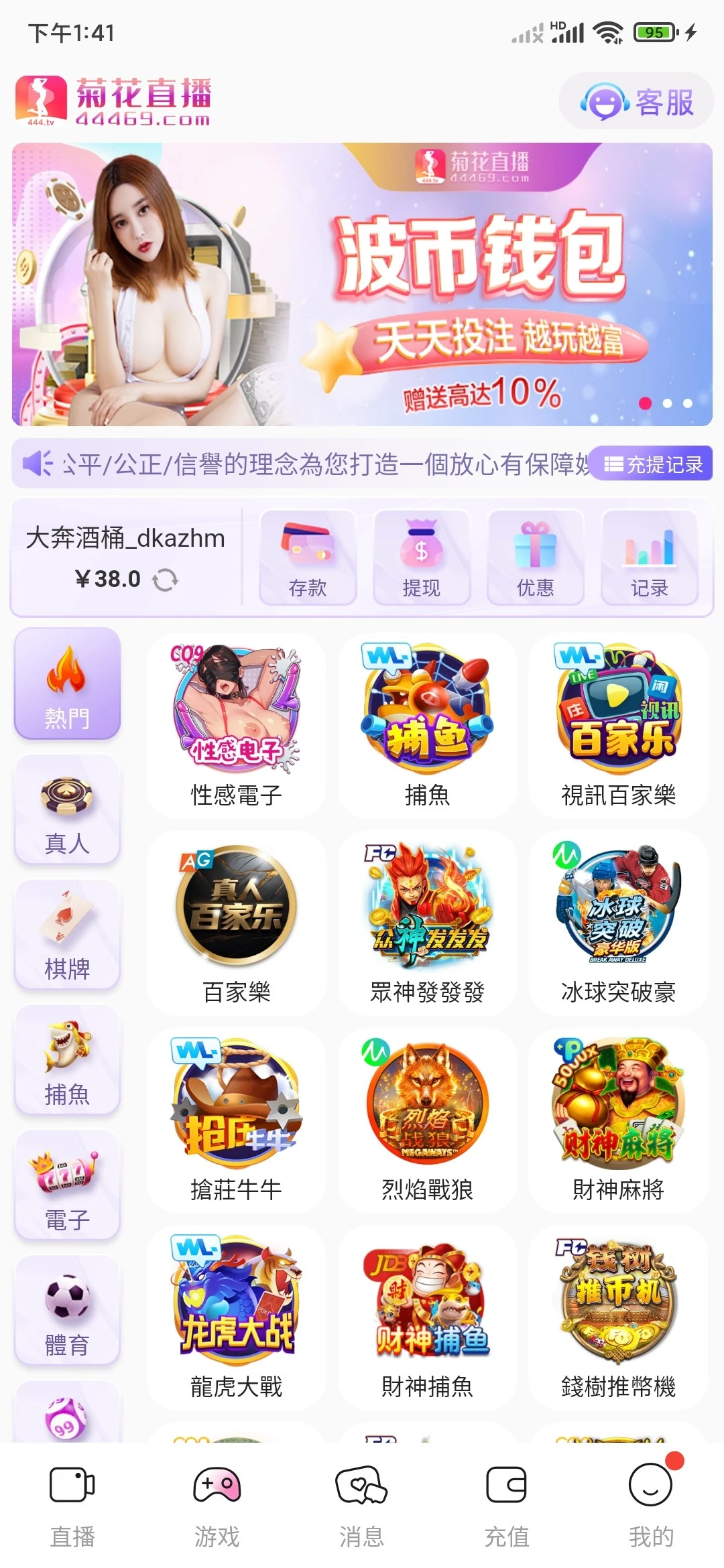Refresh the ¥38.0 balance
Screen dimensions: 724x1568
[165, 580]
